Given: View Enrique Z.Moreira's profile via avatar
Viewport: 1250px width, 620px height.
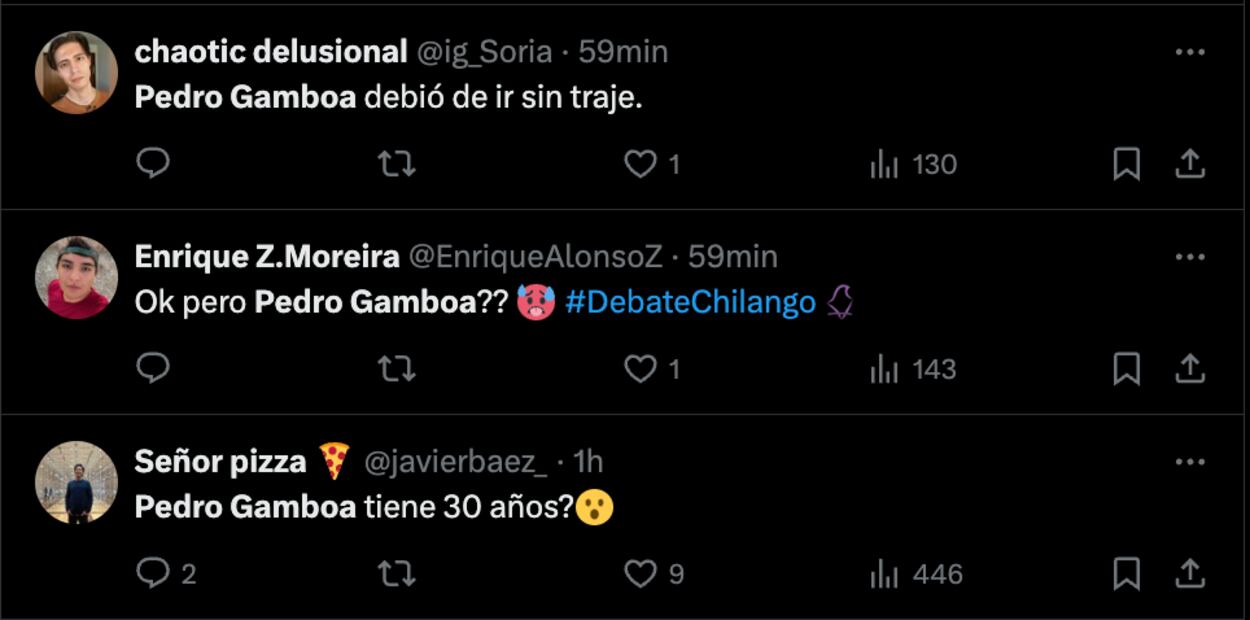Looking at the screenshot, I should click(x=77, y=277).
